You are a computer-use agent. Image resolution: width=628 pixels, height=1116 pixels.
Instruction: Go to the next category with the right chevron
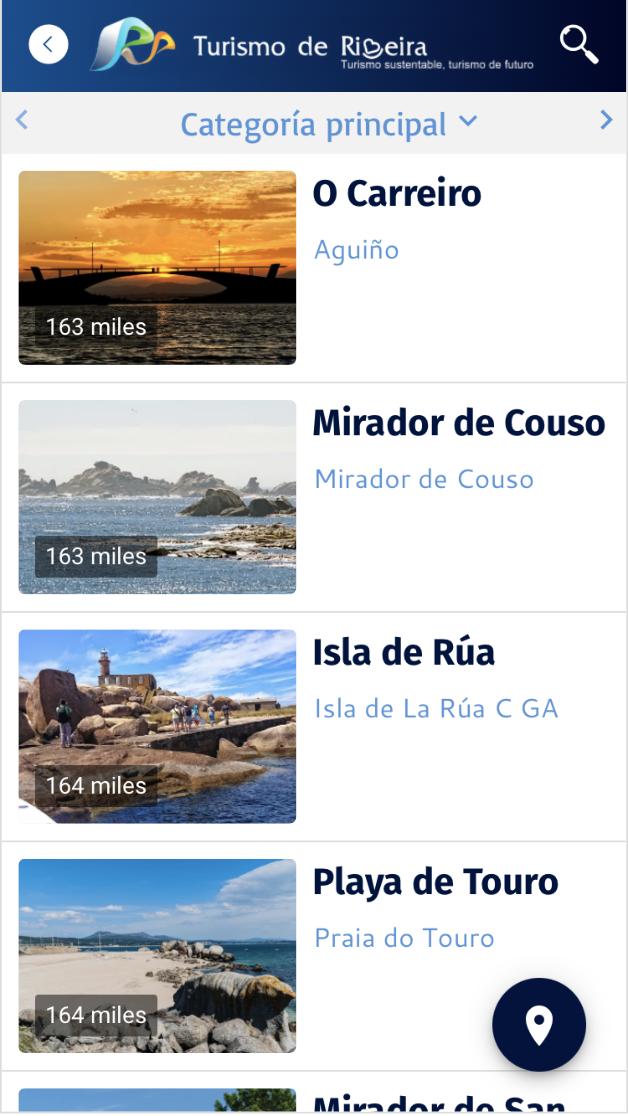click(x=606, y=119)
